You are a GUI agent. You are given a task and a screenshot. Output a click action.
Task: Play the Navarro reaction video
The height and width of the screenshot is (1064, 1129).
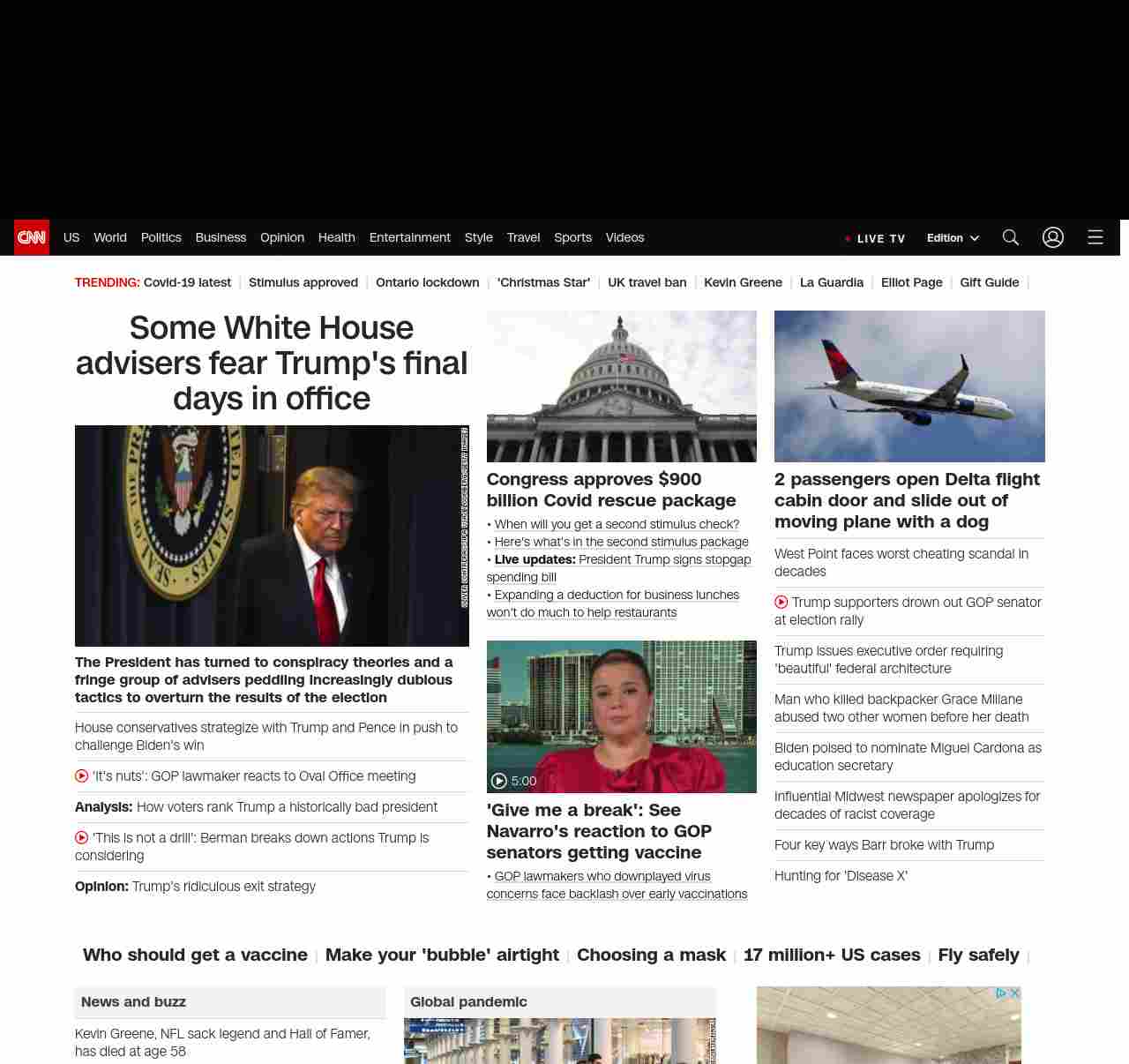(x=621, y=716)
